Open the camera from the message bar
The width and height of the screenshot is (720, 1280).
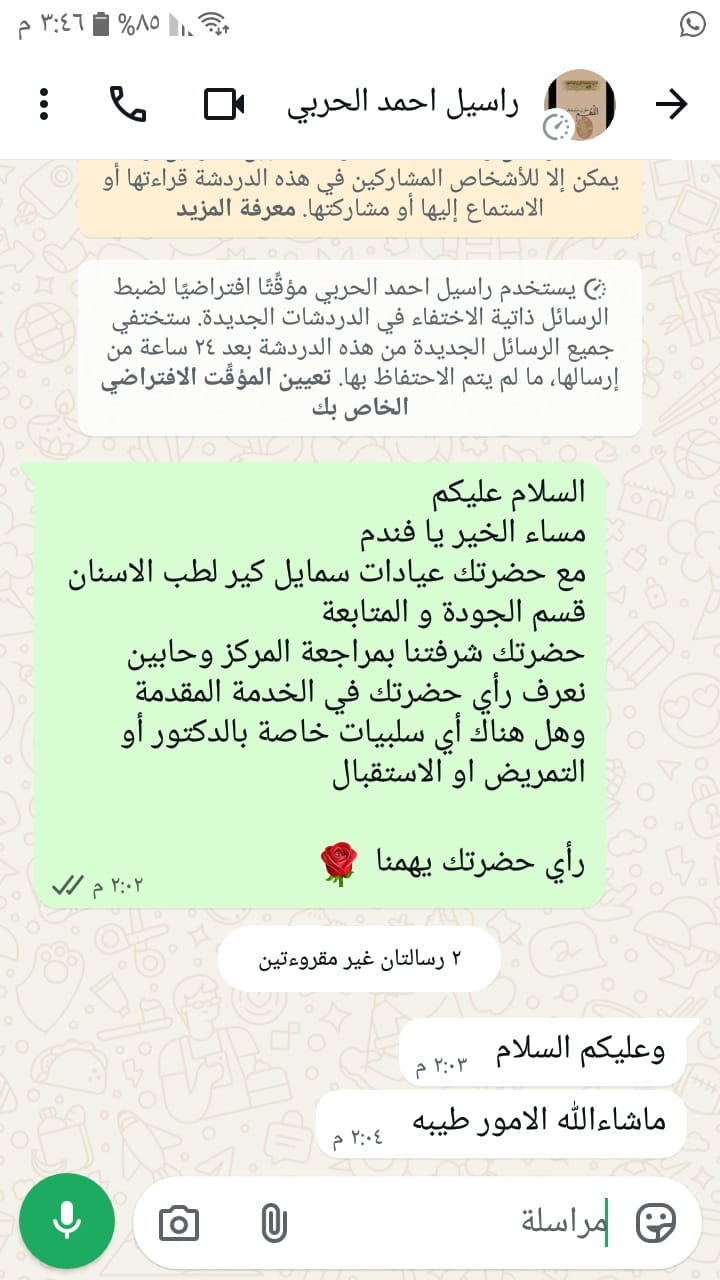180,1223
